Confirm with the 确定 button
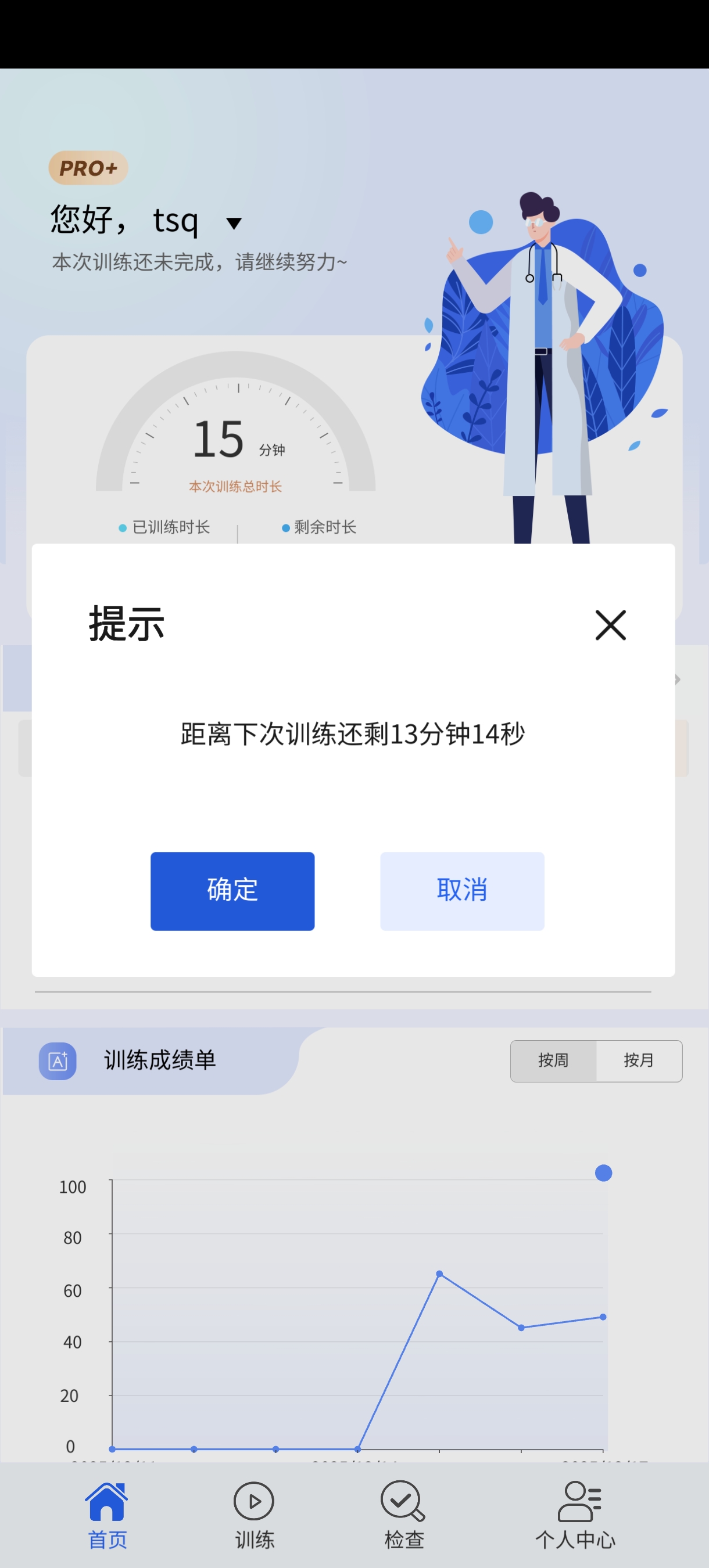This screenshot has height=1568, width=709. [x=232, y=890]
